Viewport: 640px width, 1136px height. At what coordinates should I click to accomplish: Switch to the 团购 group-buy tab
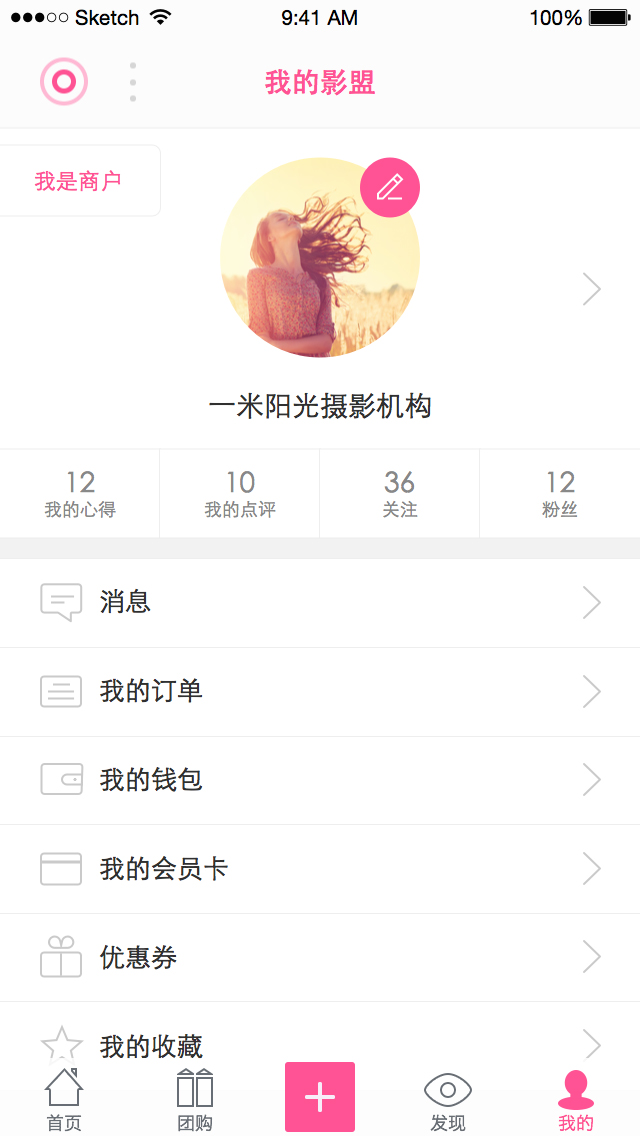[195, 1098]
